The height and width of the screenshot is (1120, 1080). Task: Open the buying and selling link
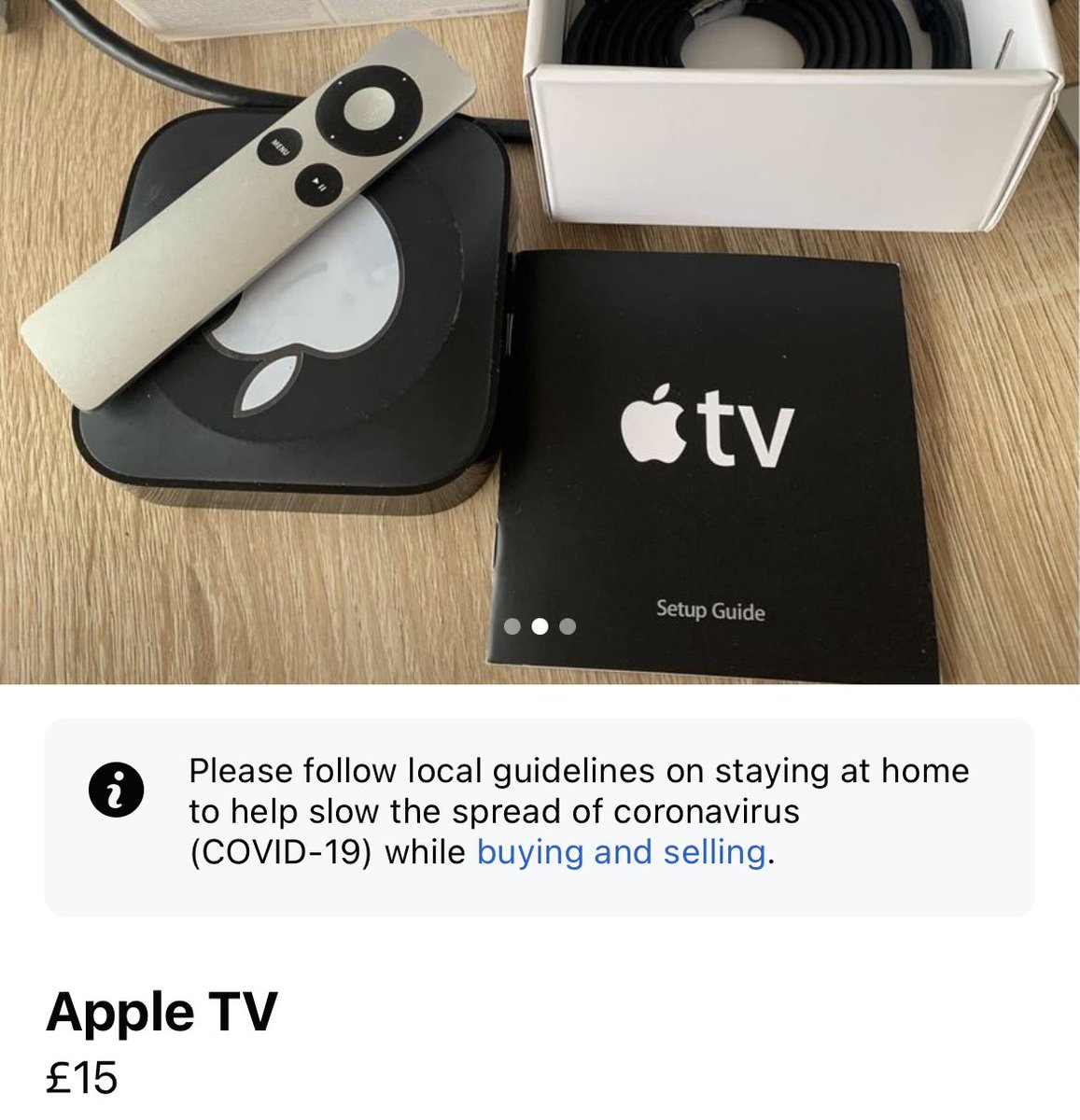620,852
